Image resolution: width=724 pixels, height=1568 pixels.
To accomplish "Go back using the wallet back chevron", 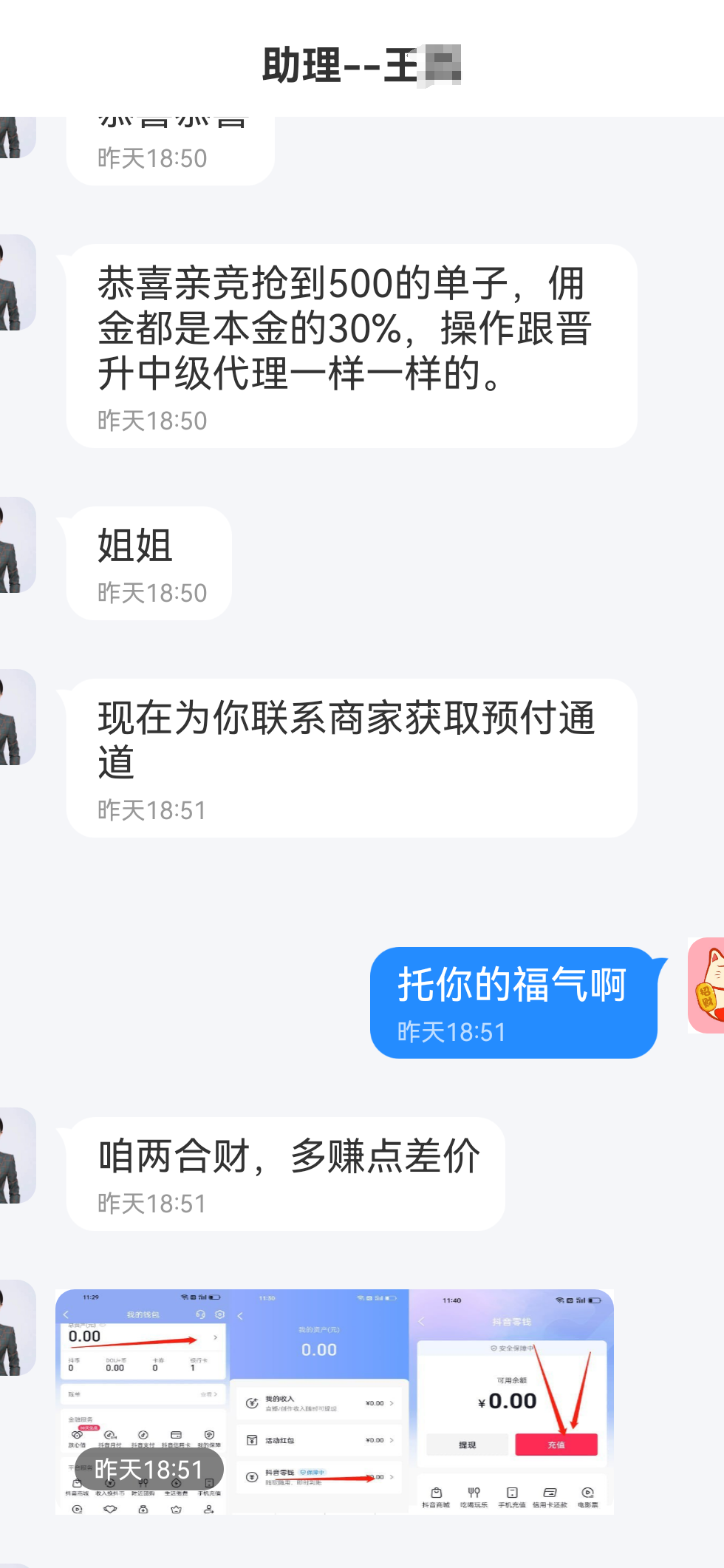I will (64, 1314).
